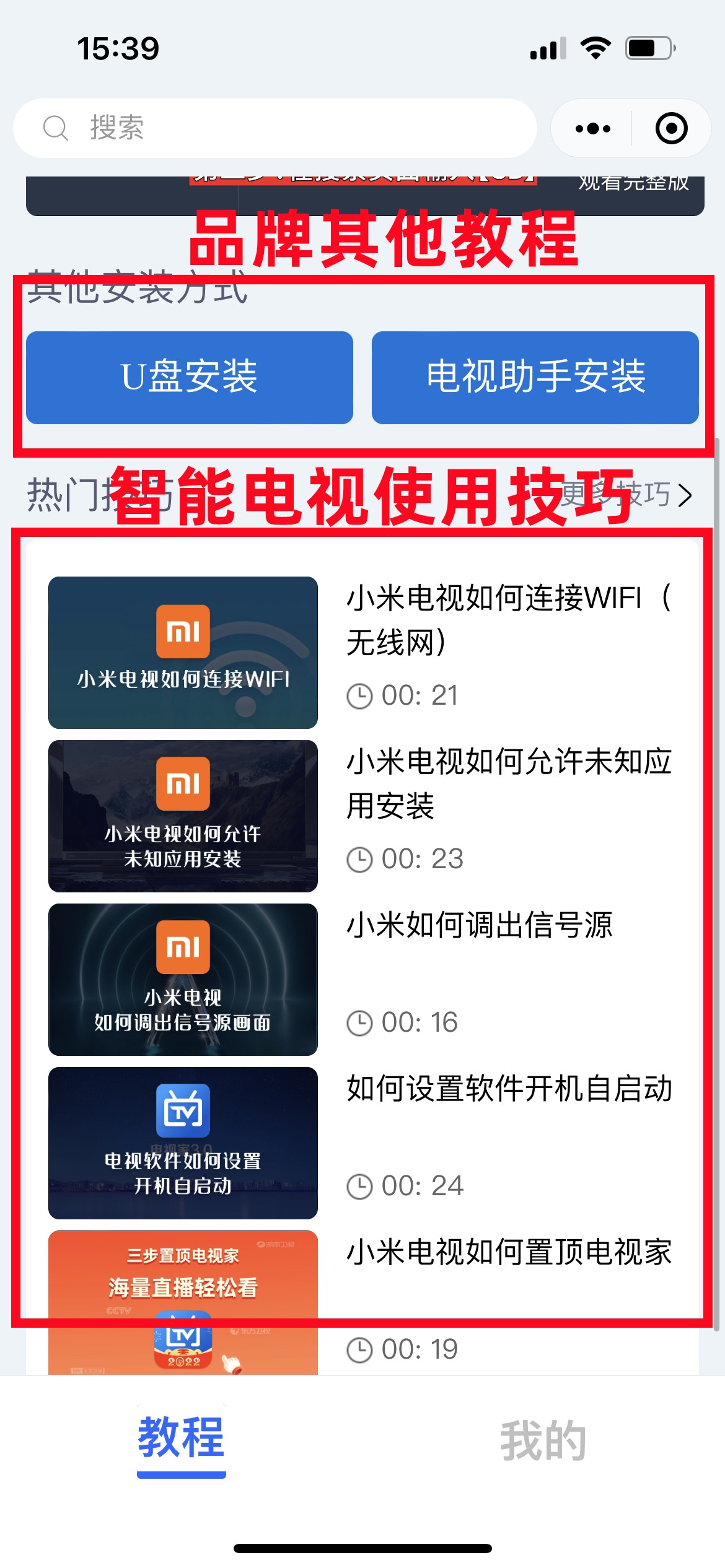725x1568 pixels.
Task: Tap the Wi-Fi icon in the status bar
Action: point(596,49)
